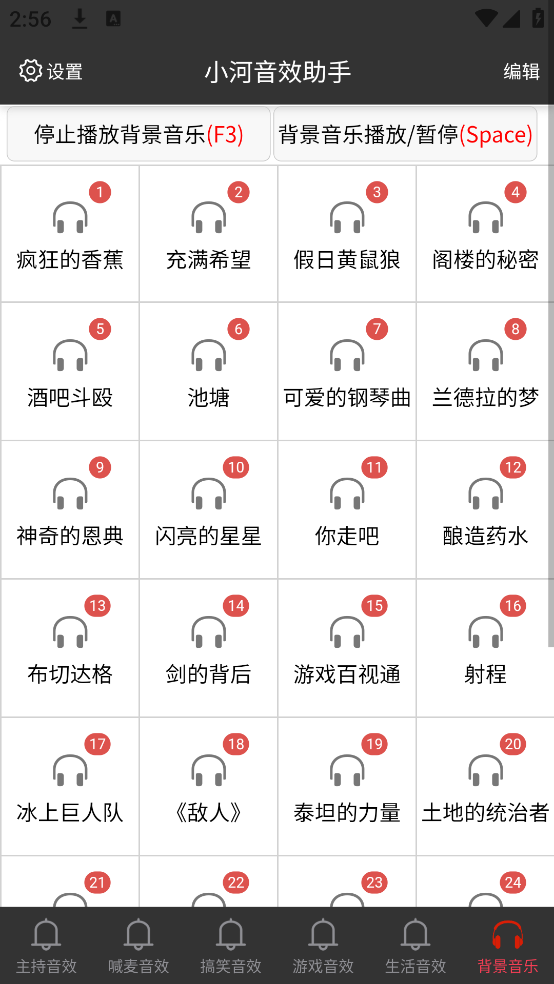Open the 生活音效 tab

[415, 946]
